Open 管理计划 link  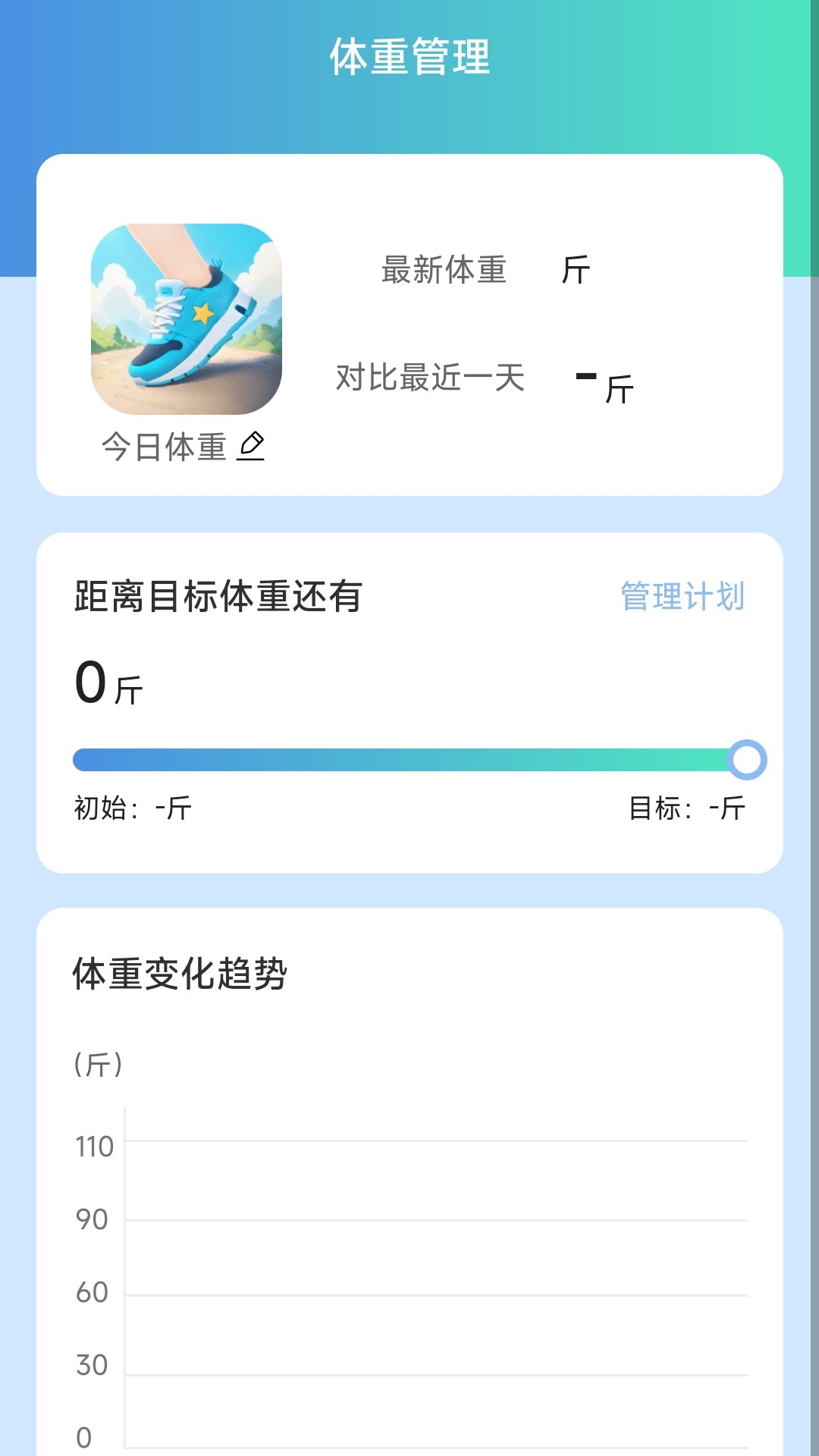tap(682, 596)
